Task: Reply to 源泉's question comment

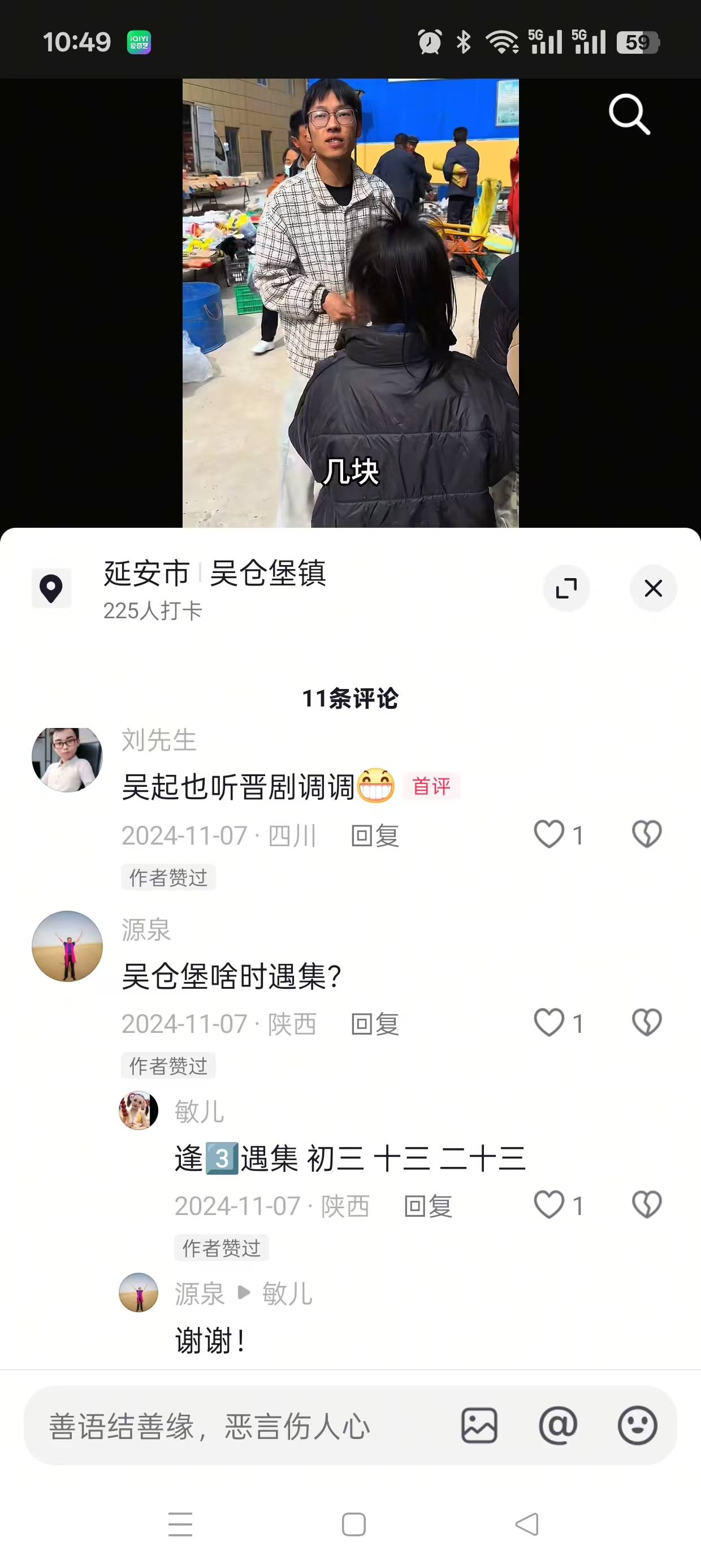Action: (x=375, y=1024)
